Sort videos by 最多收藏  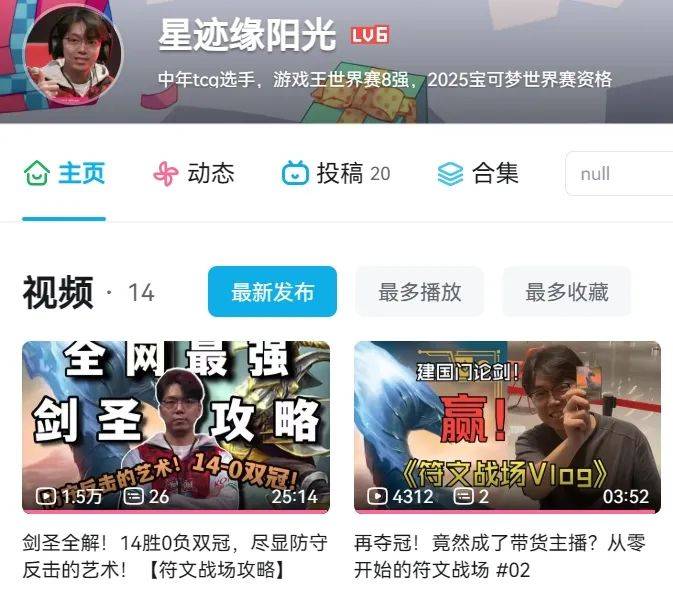pos(566,292)
